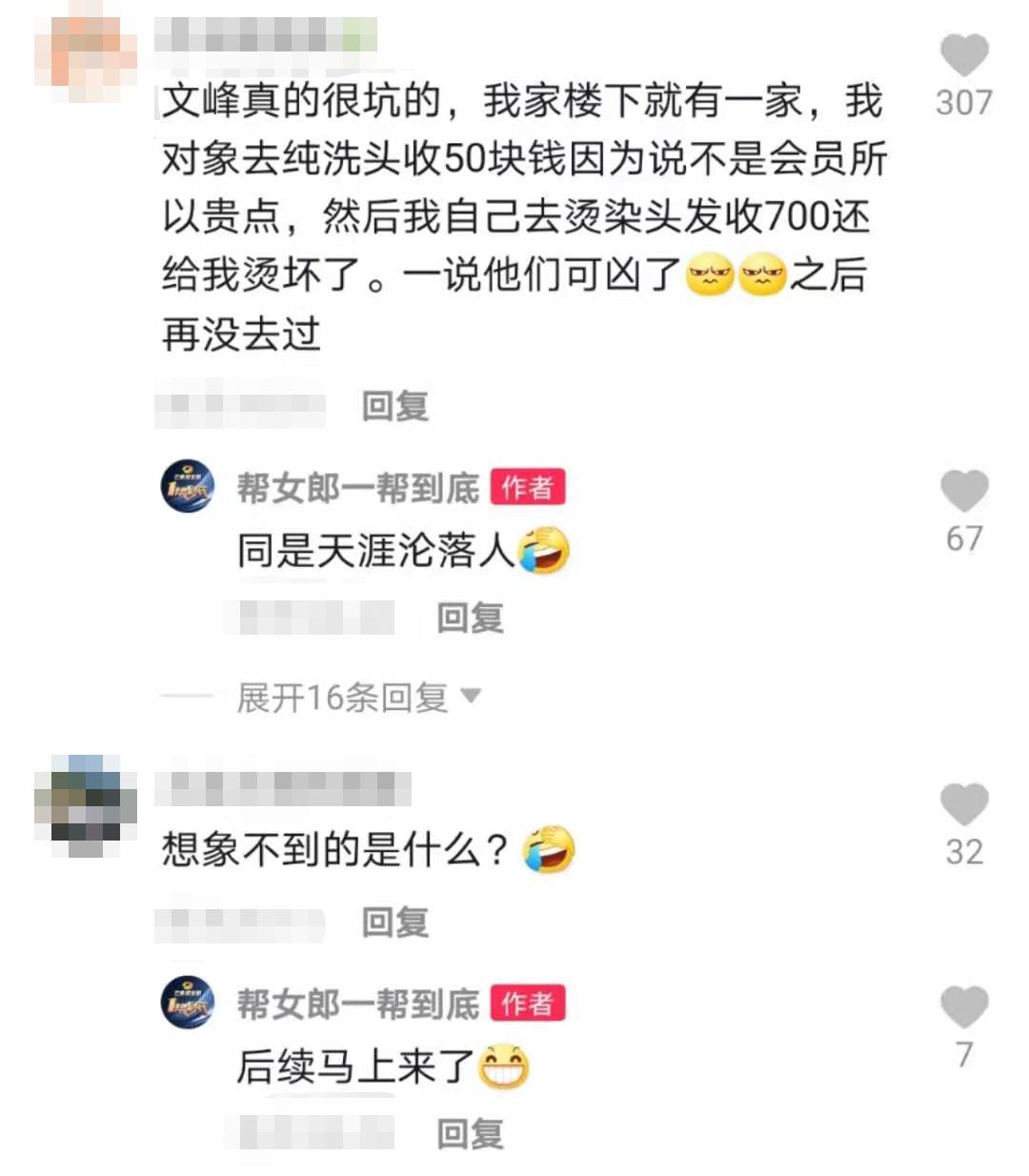
Task: Like the author's reply 后续马上来了
Action: (964, 1008)
